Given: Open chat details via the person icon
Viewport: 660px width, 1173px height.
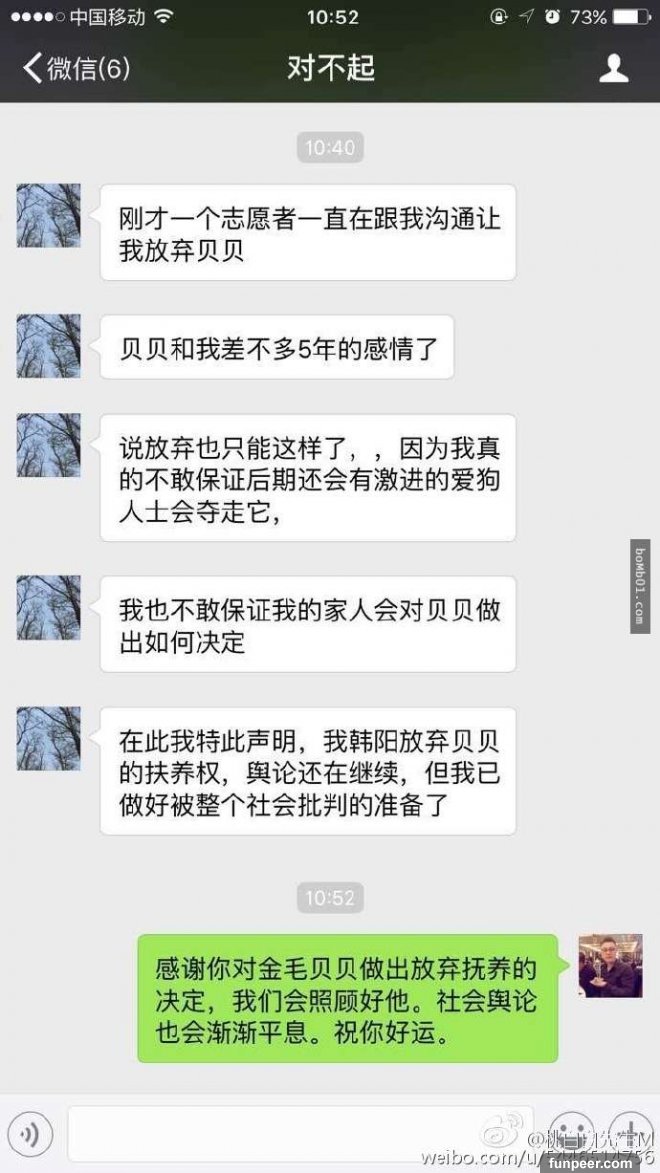Looking at the screenshot, I should (x=613, y=68).
